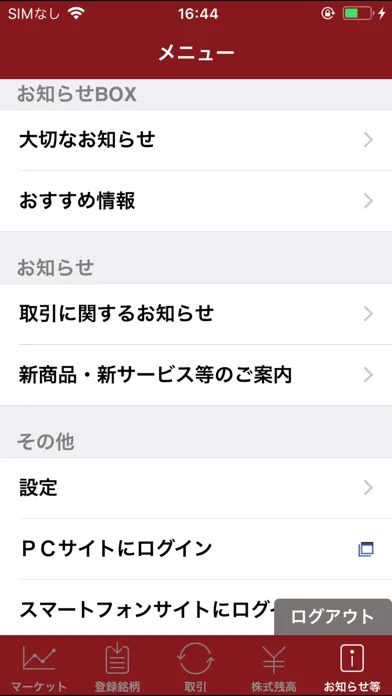Switch to the 株式残高 tab

click(x=274, y=666)
